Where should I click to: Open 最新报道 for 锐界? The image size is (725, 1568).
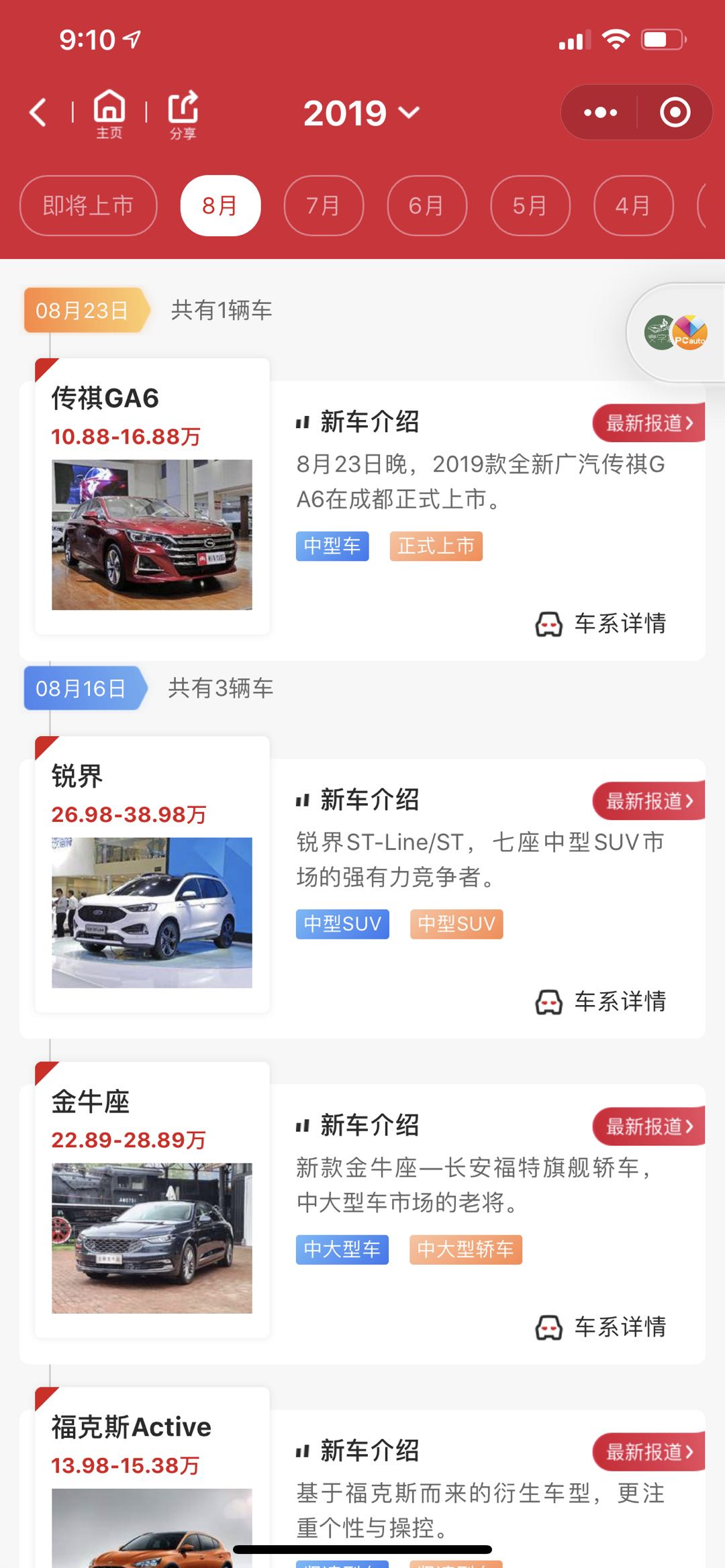[648, 800]
